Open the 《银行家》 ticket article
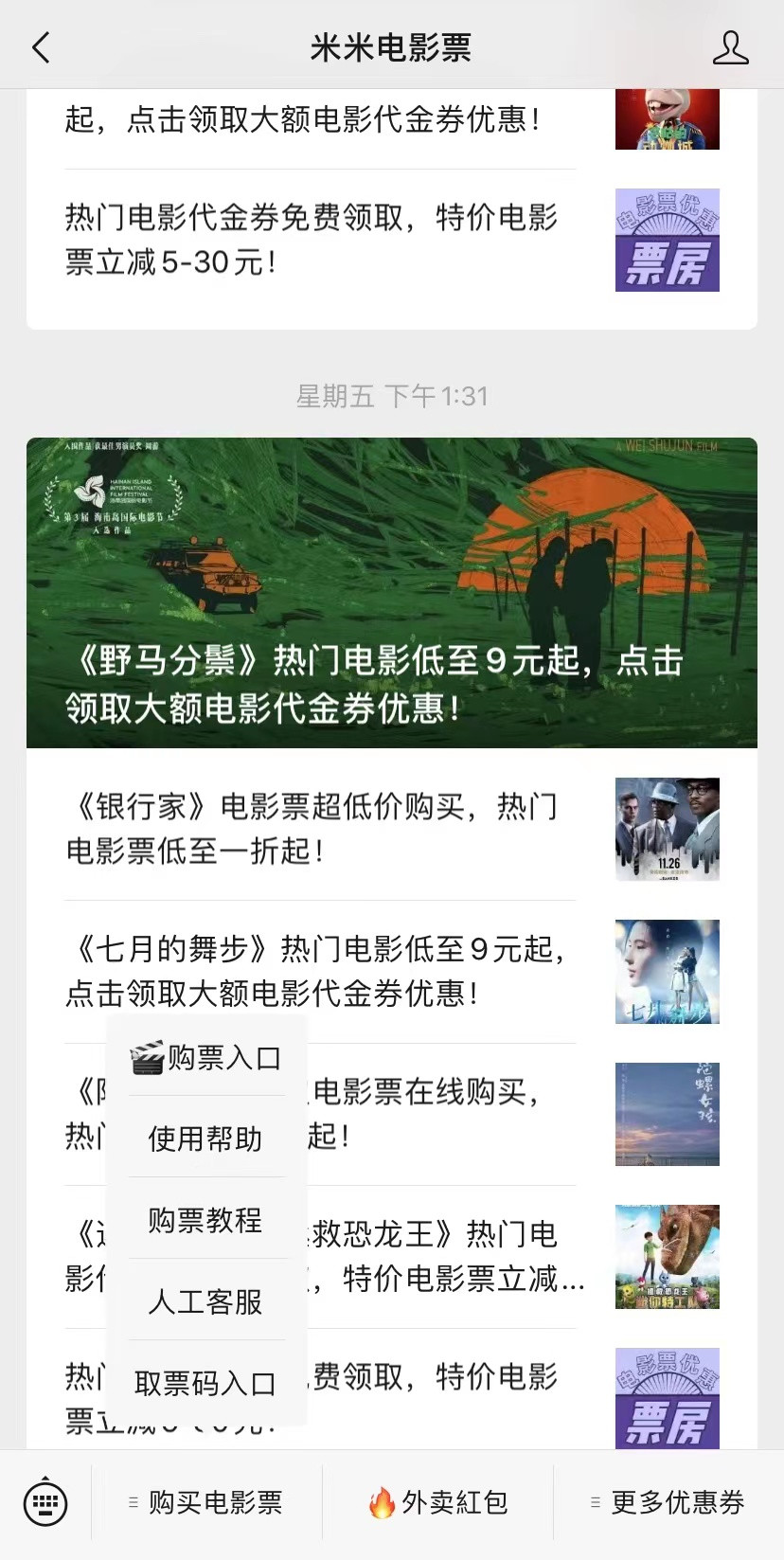Viewport: 784px width, 1560px height. [322, 829]
